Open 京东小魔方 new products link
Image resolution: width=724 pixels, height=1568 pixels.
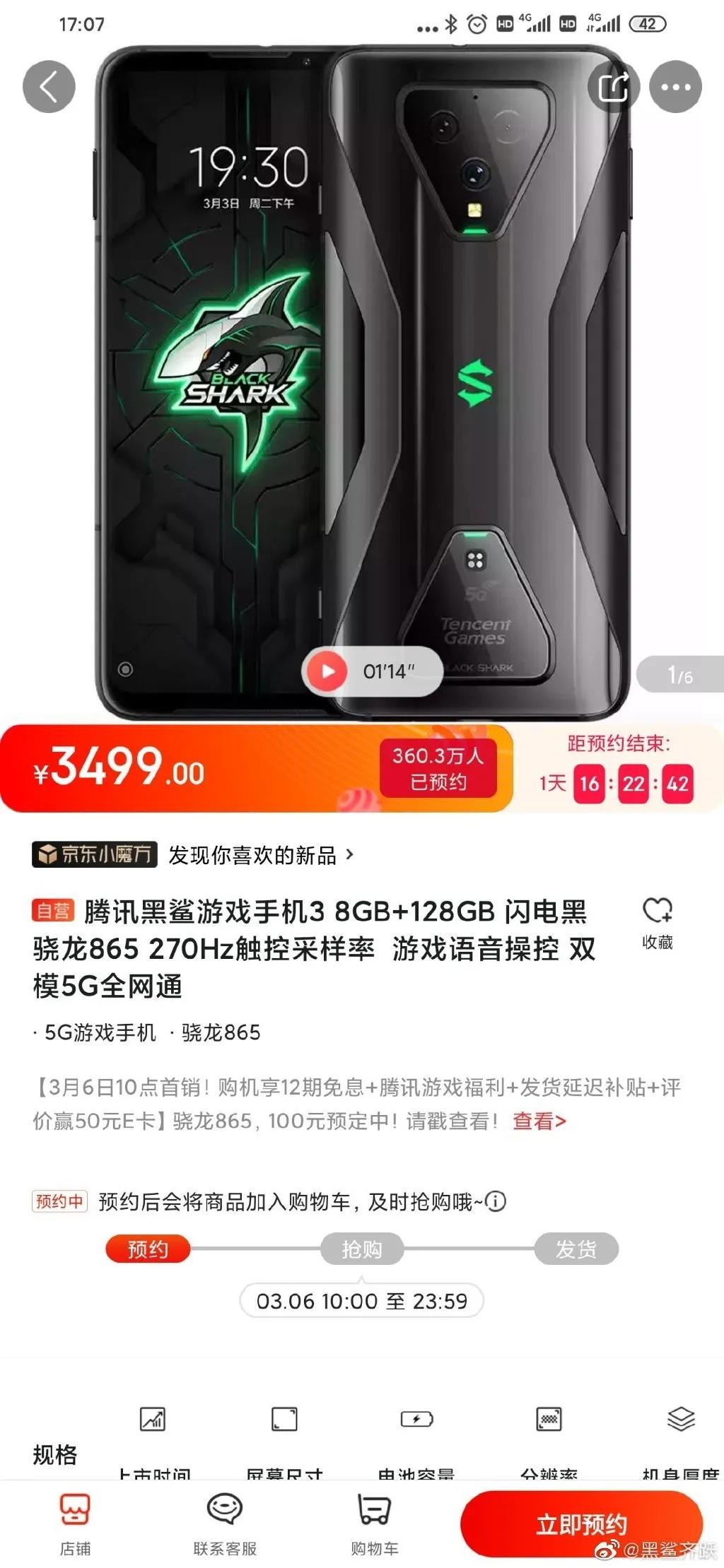pos(192,855)
